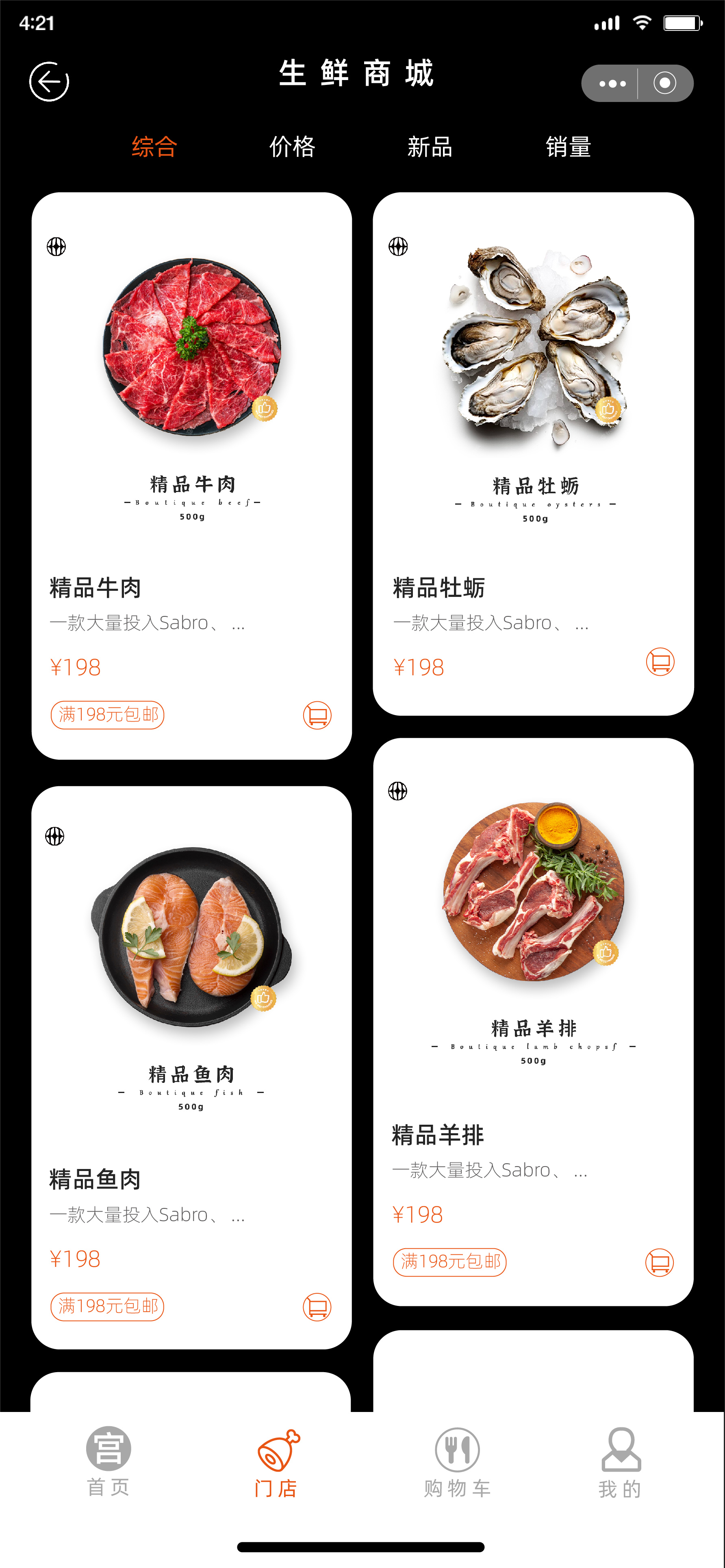Switch to the 新品 tab
The image size is (725, 1568).
point(430,147)
